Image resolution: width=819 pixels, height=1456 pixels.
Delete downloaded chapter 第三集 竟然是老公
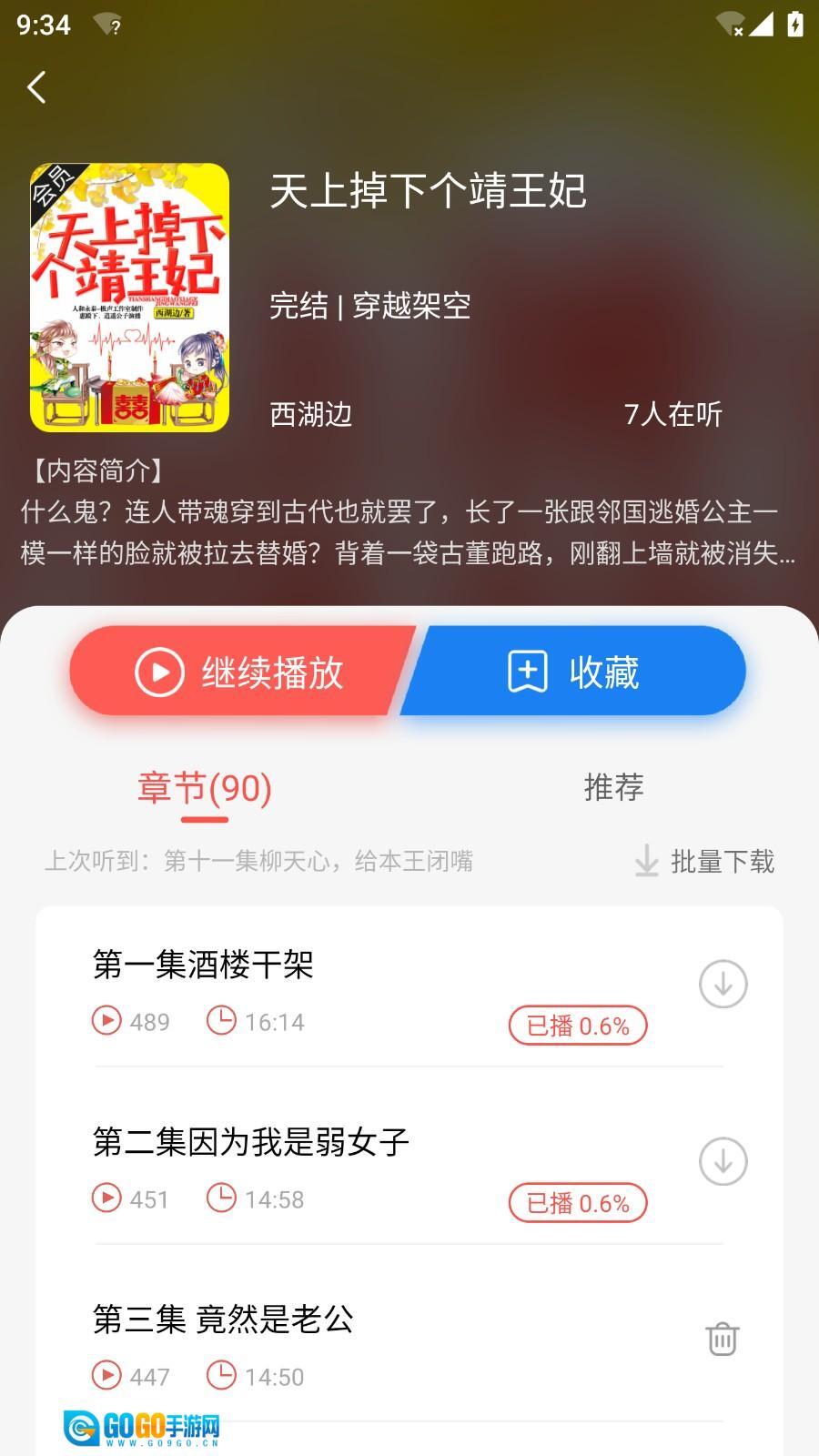tap(722, 1339)
